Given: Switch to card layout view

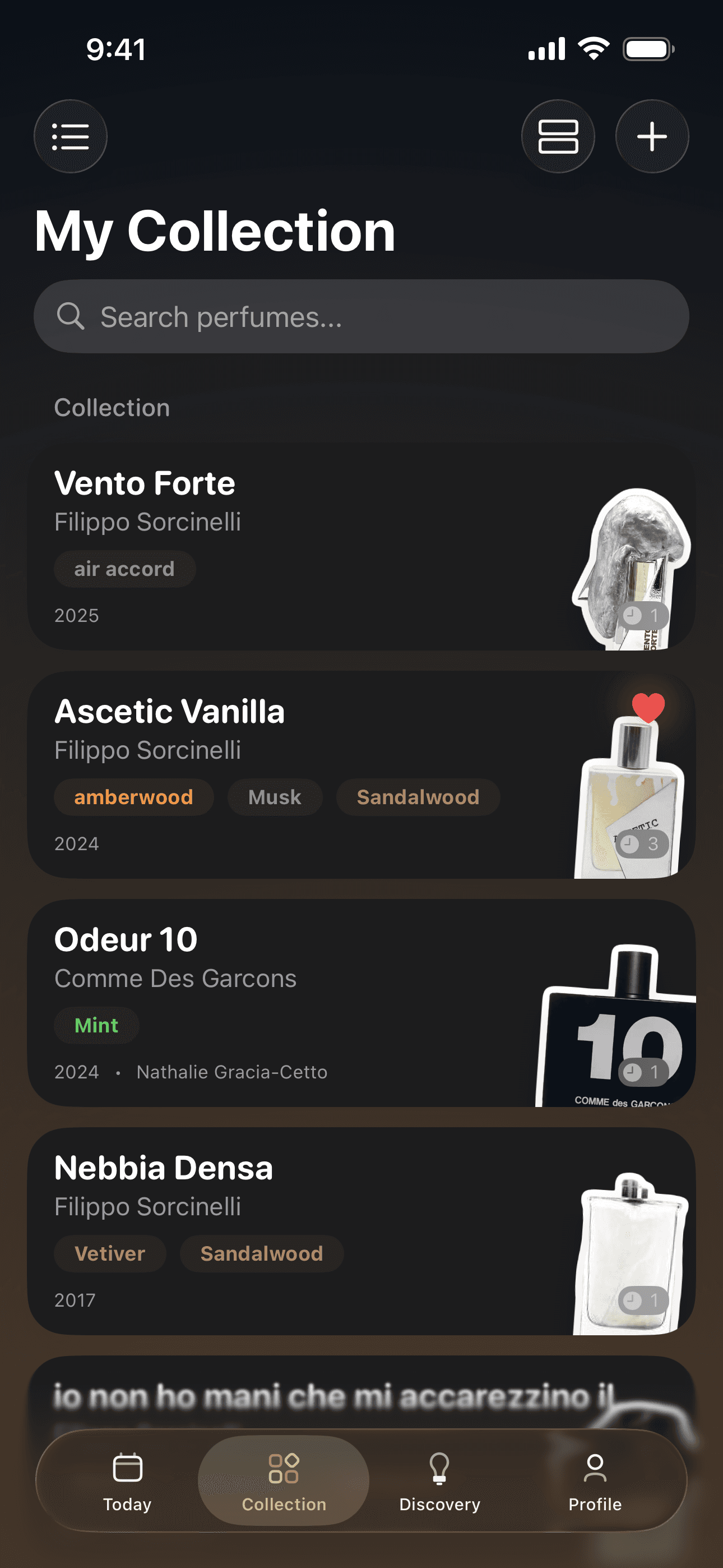Looking at the screenshot, I should pyautogui.click(x=558, y=136).
